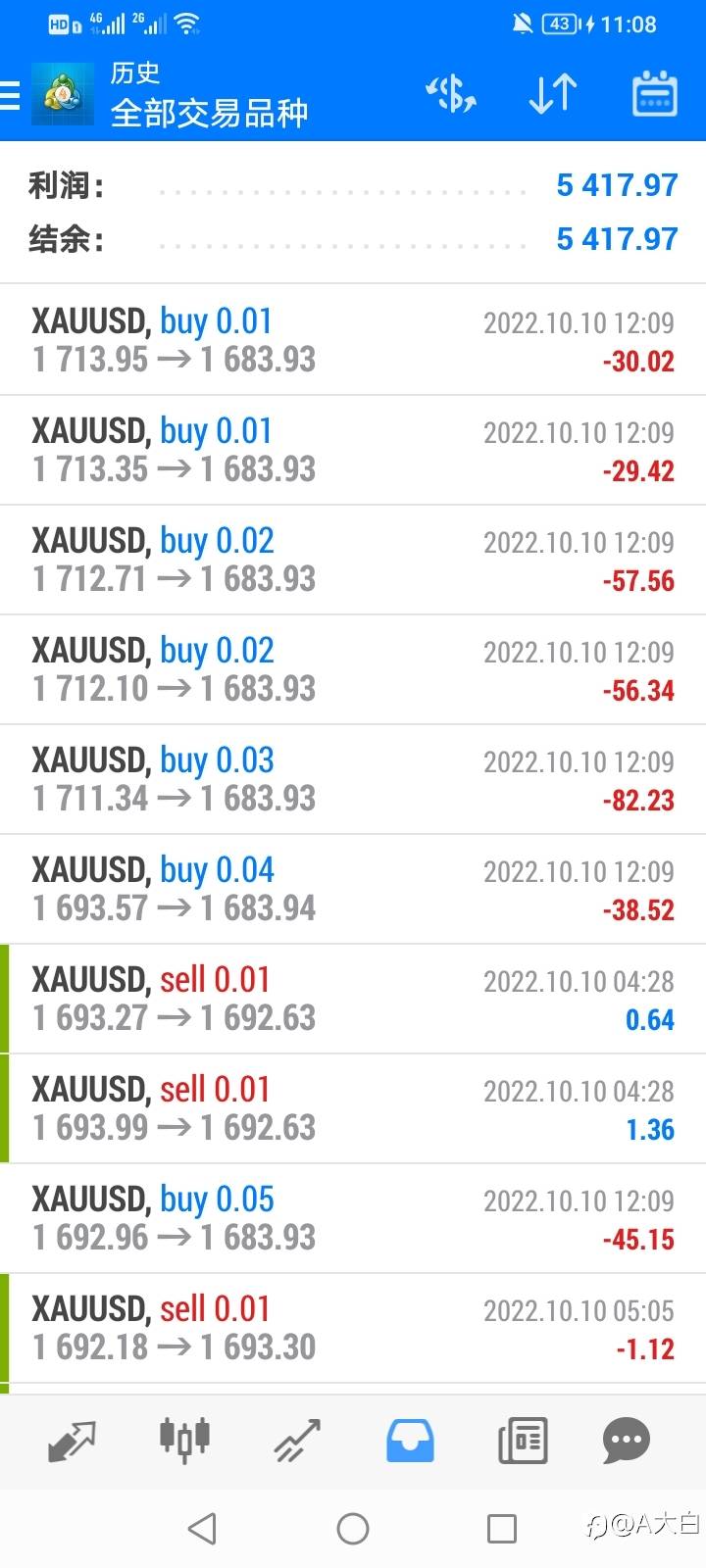Open the hamburger drawer menu
Screen dimensions: 706x1568
(12, 95)
